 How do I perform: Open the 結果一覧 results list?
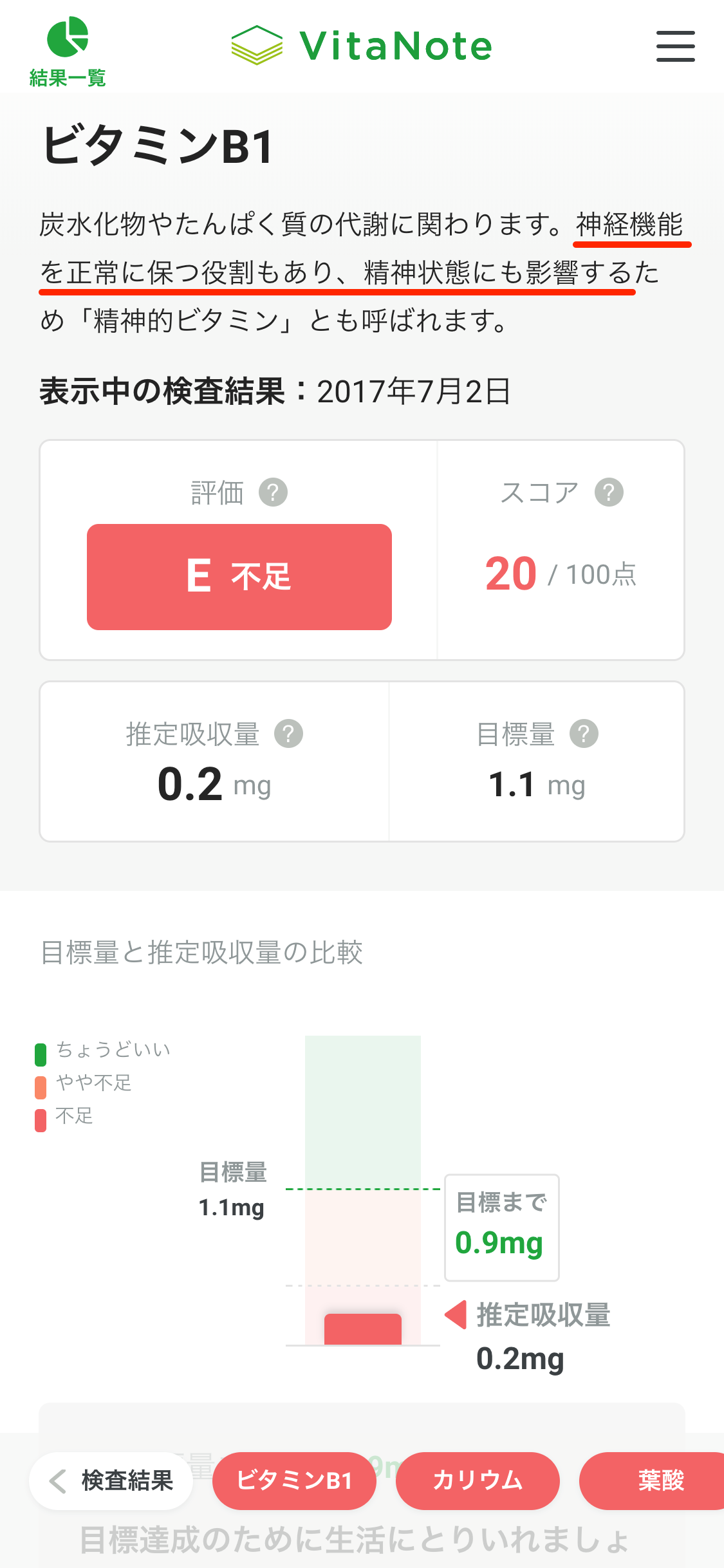click(x=68, y=51)
